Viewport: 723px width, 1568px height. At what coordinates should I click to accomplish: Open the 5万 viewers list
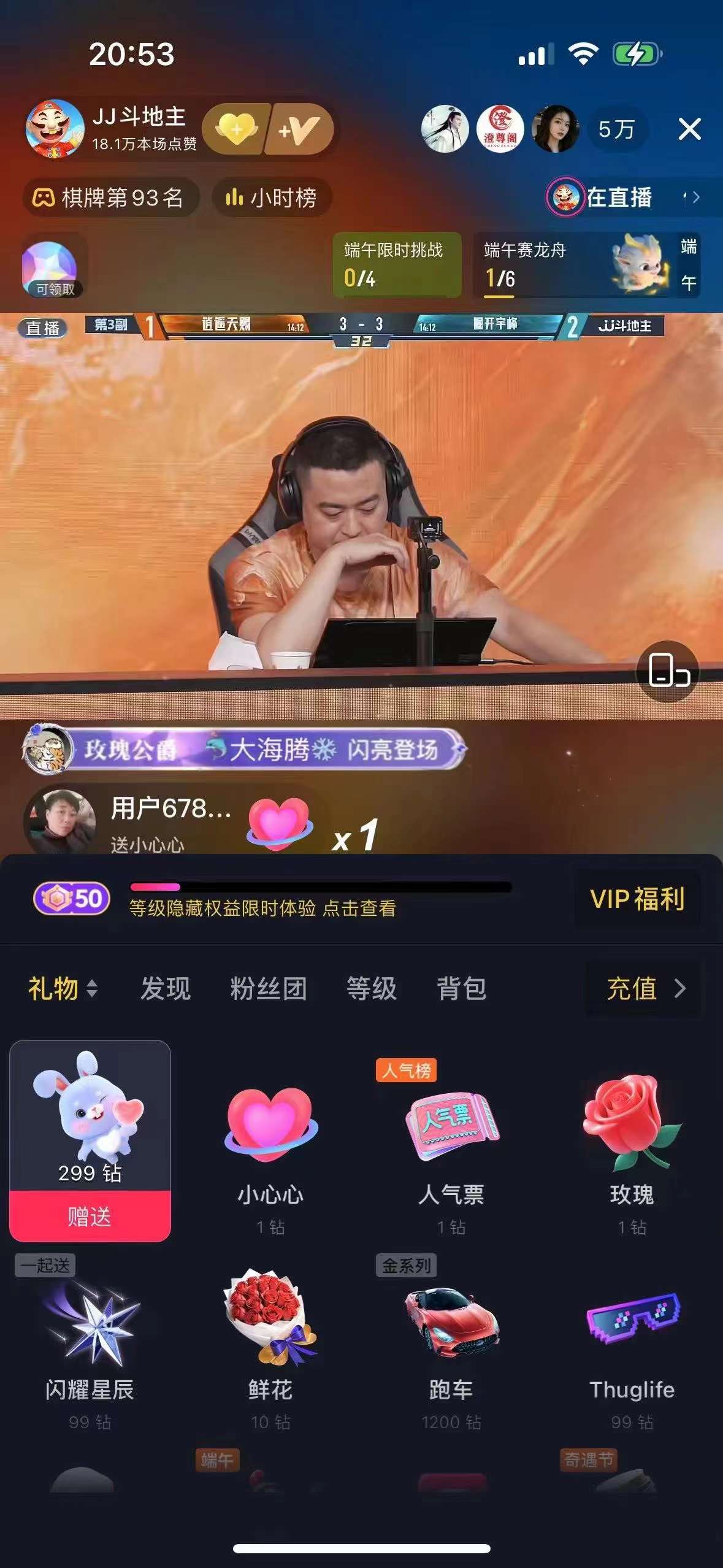click(616, 129)
